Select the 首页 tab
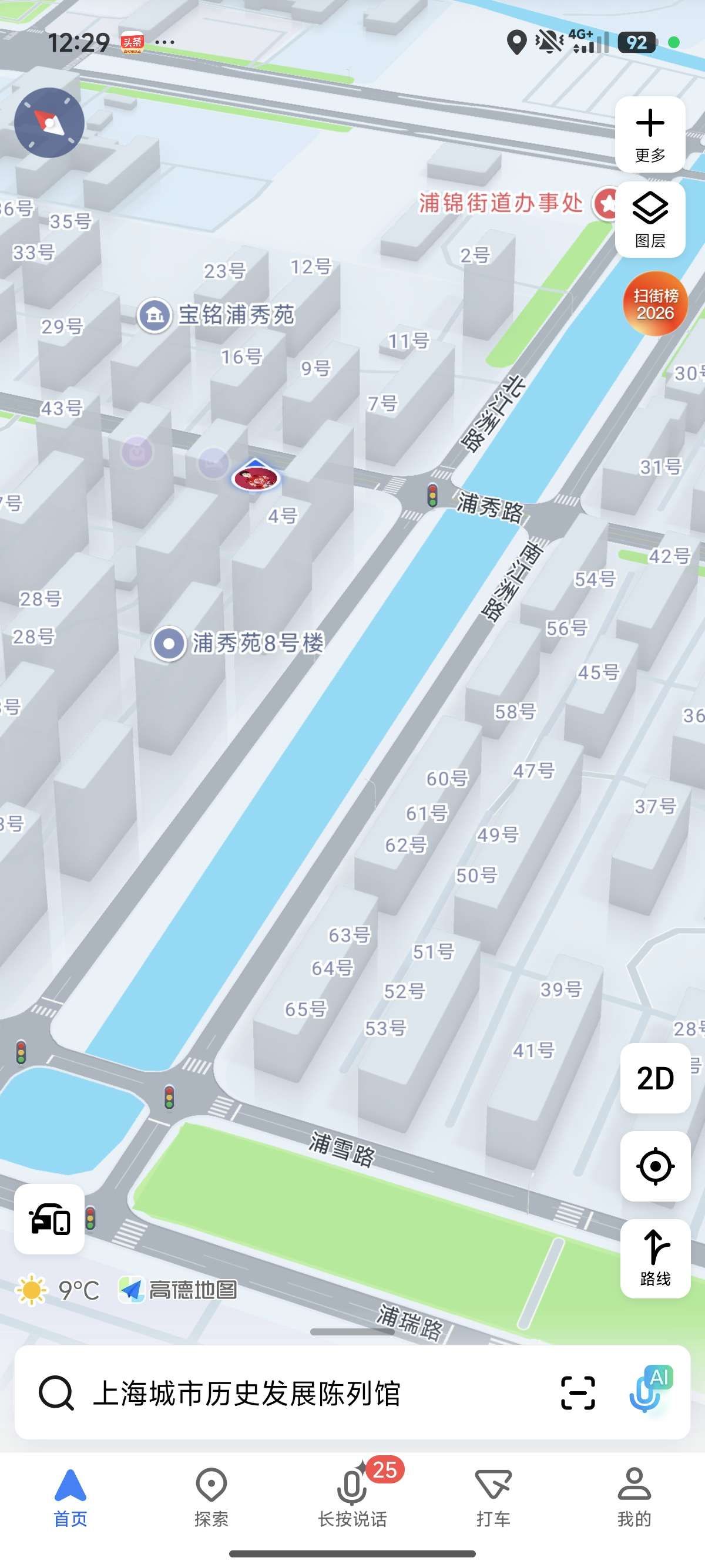705x1568 pixels. pos(70,1498)
